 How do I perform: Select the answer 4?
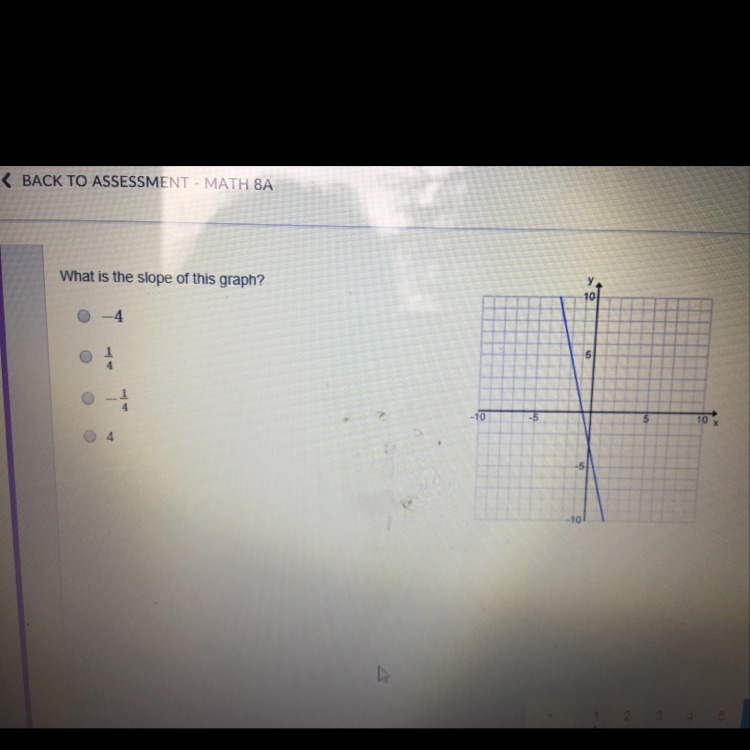click(x=89, y=437)
